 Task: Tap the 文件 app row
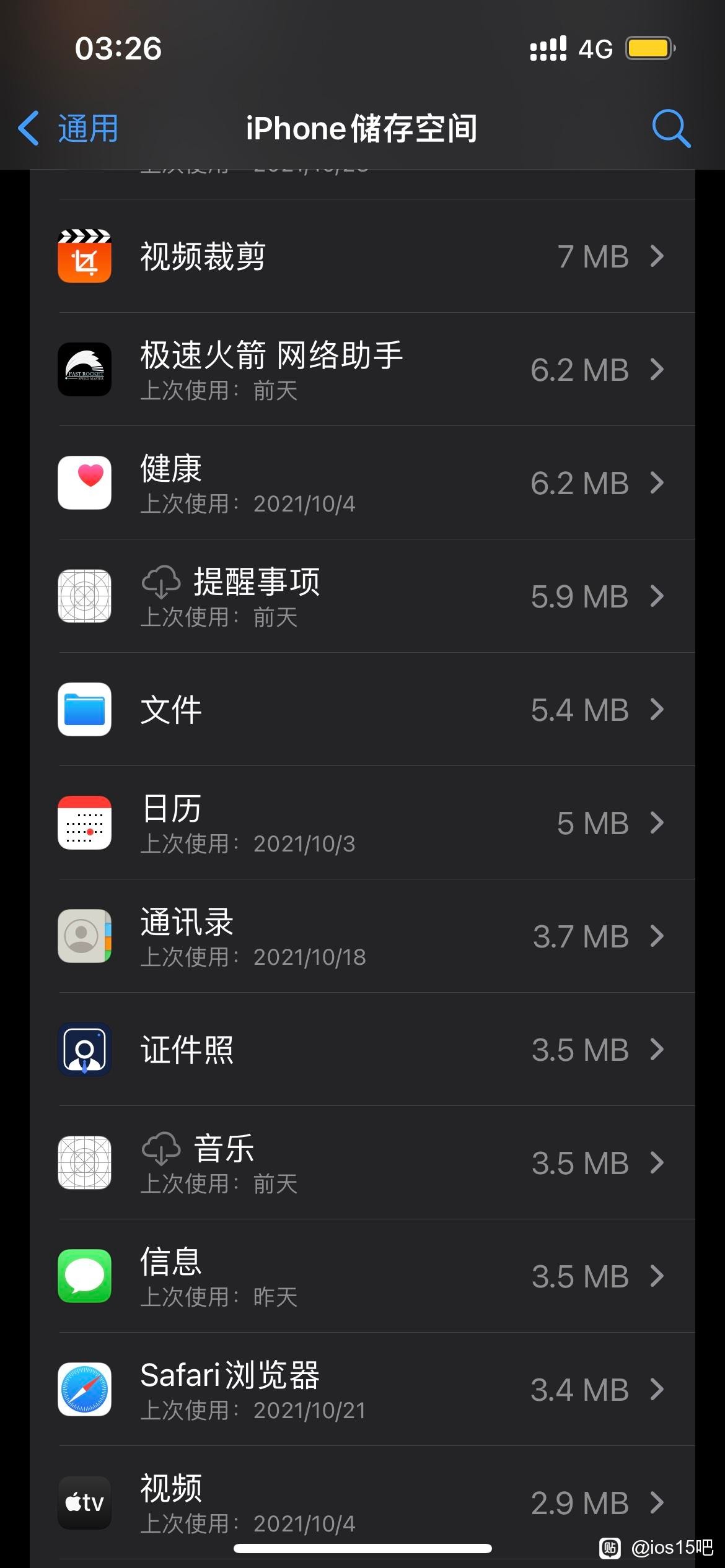(x=362, y=710)
